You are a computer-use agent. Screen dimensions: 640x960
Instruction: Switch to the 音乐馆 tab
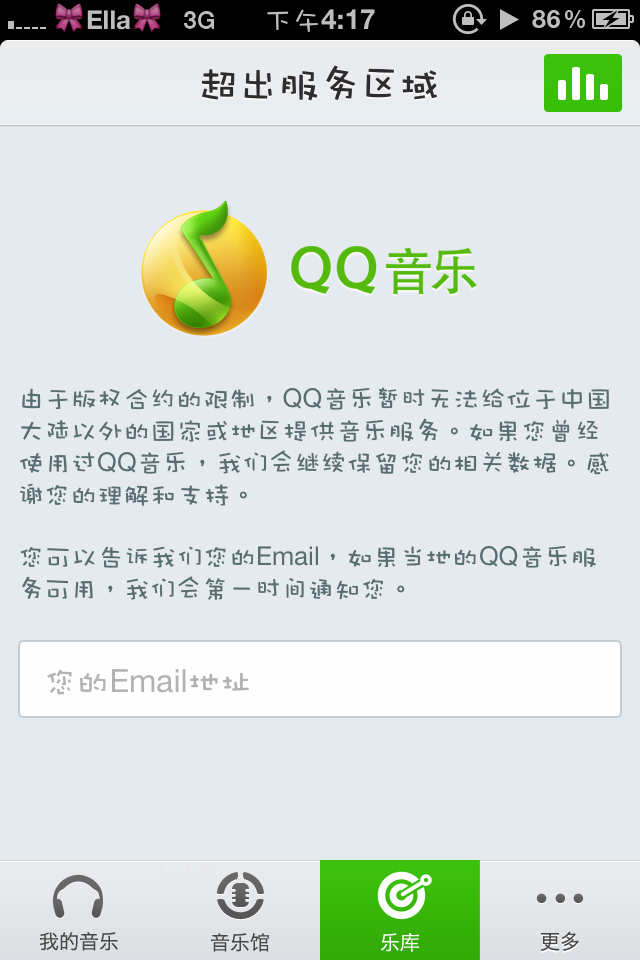point(240,911)
